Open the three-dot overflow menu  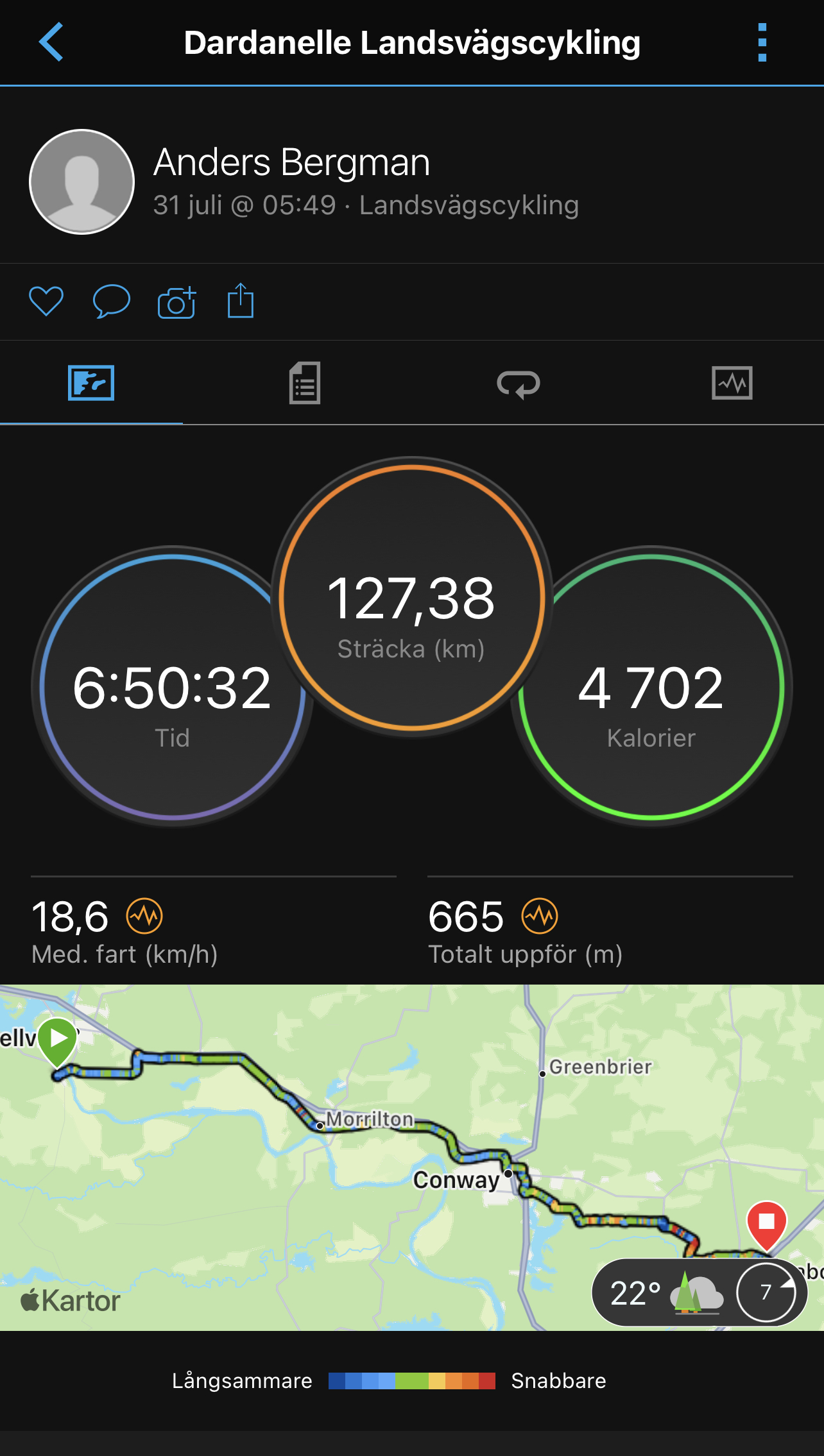coord(762,42)
